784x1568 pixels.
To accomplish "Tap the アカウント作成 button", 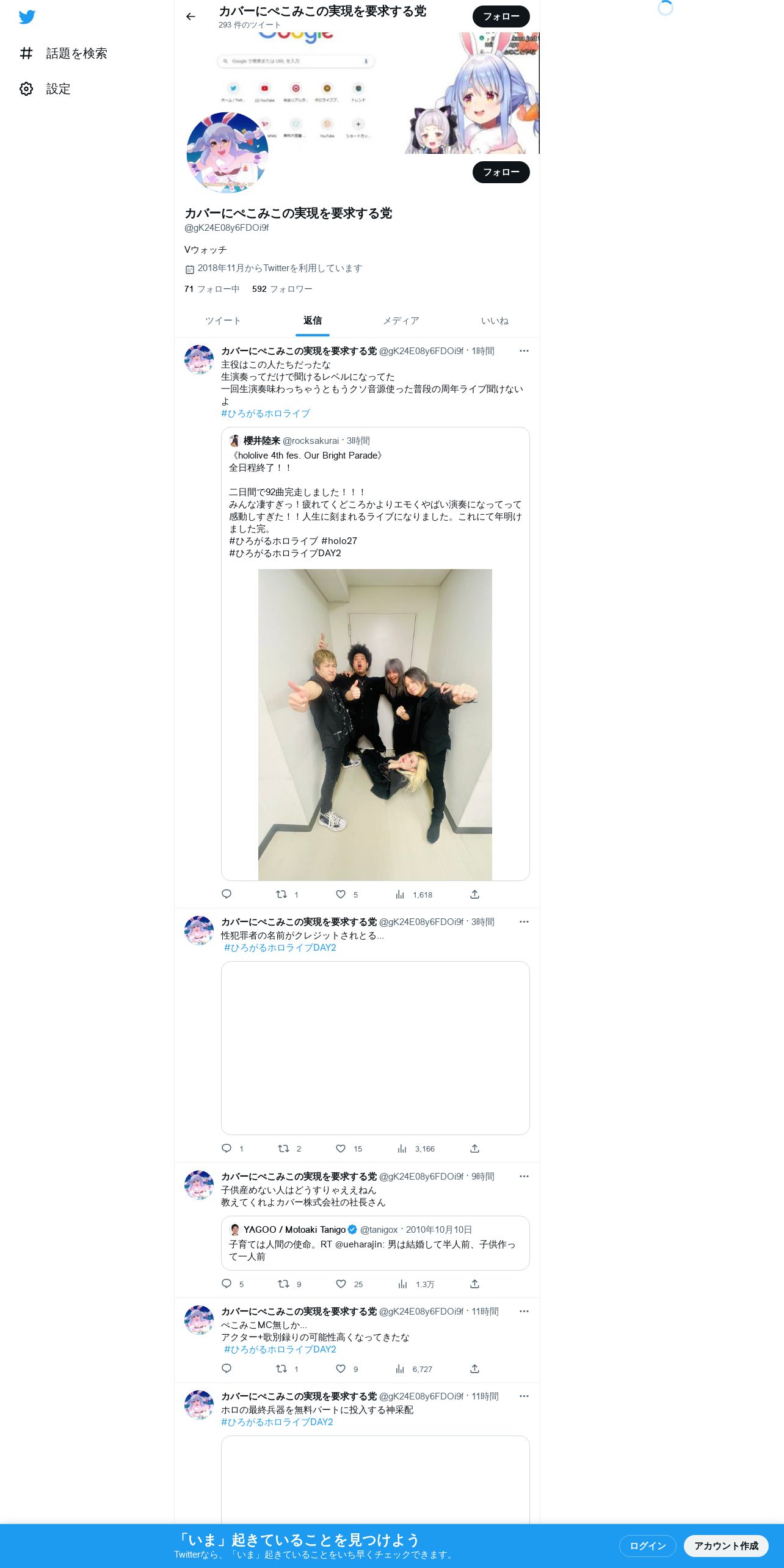I will [726, 1545].
